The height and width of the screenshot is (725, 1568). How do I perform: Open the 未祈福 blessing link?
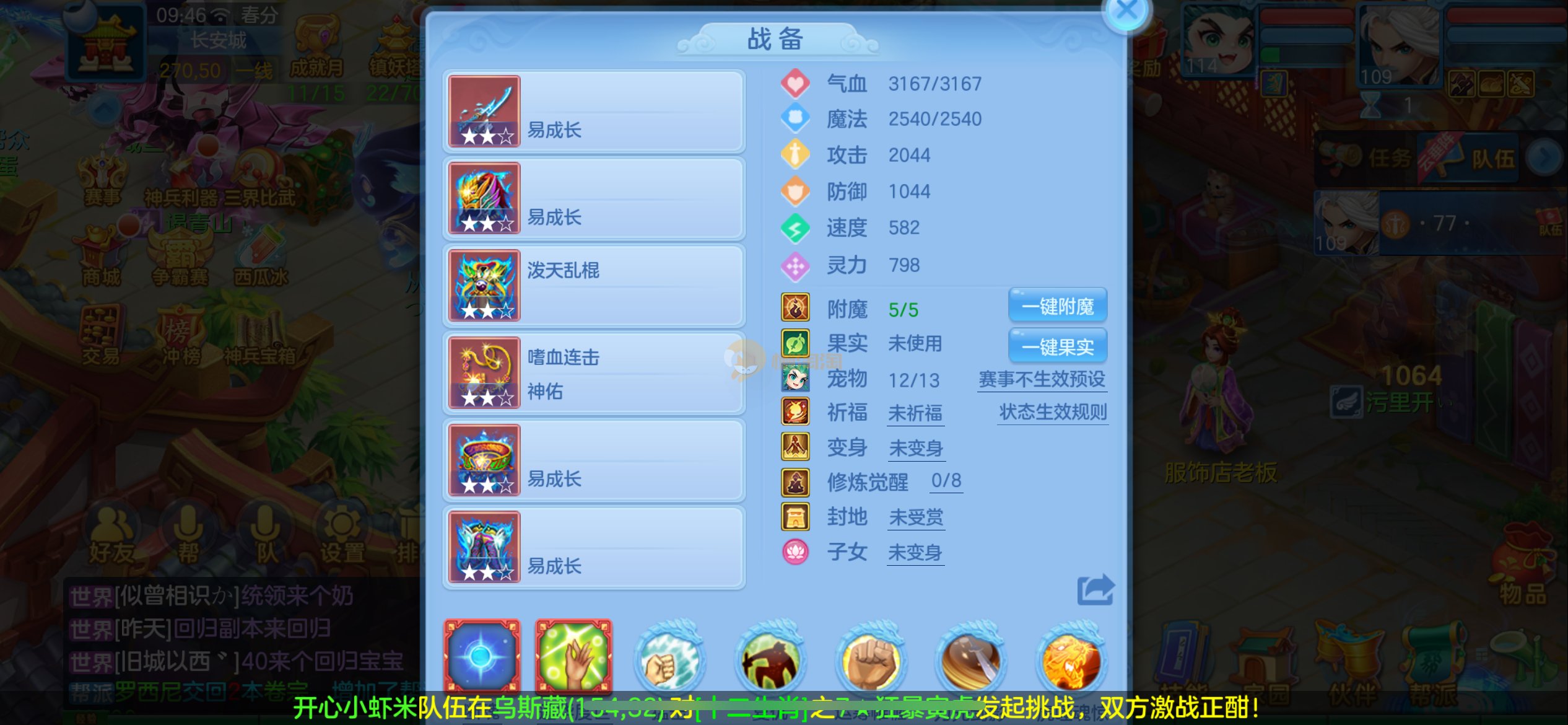click(915, 413)
